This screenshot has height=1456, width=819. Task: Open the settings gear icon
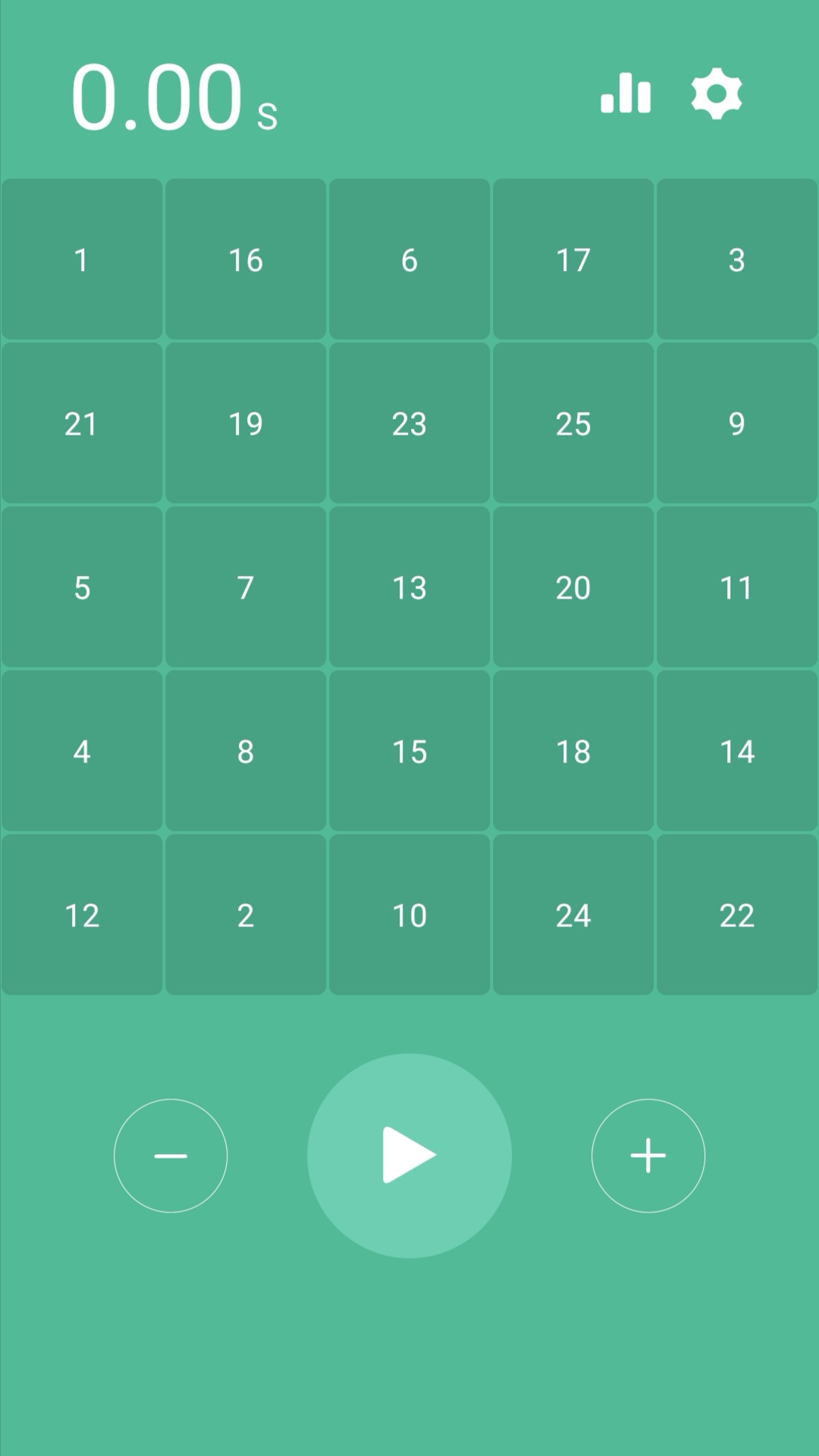[715, 95]
